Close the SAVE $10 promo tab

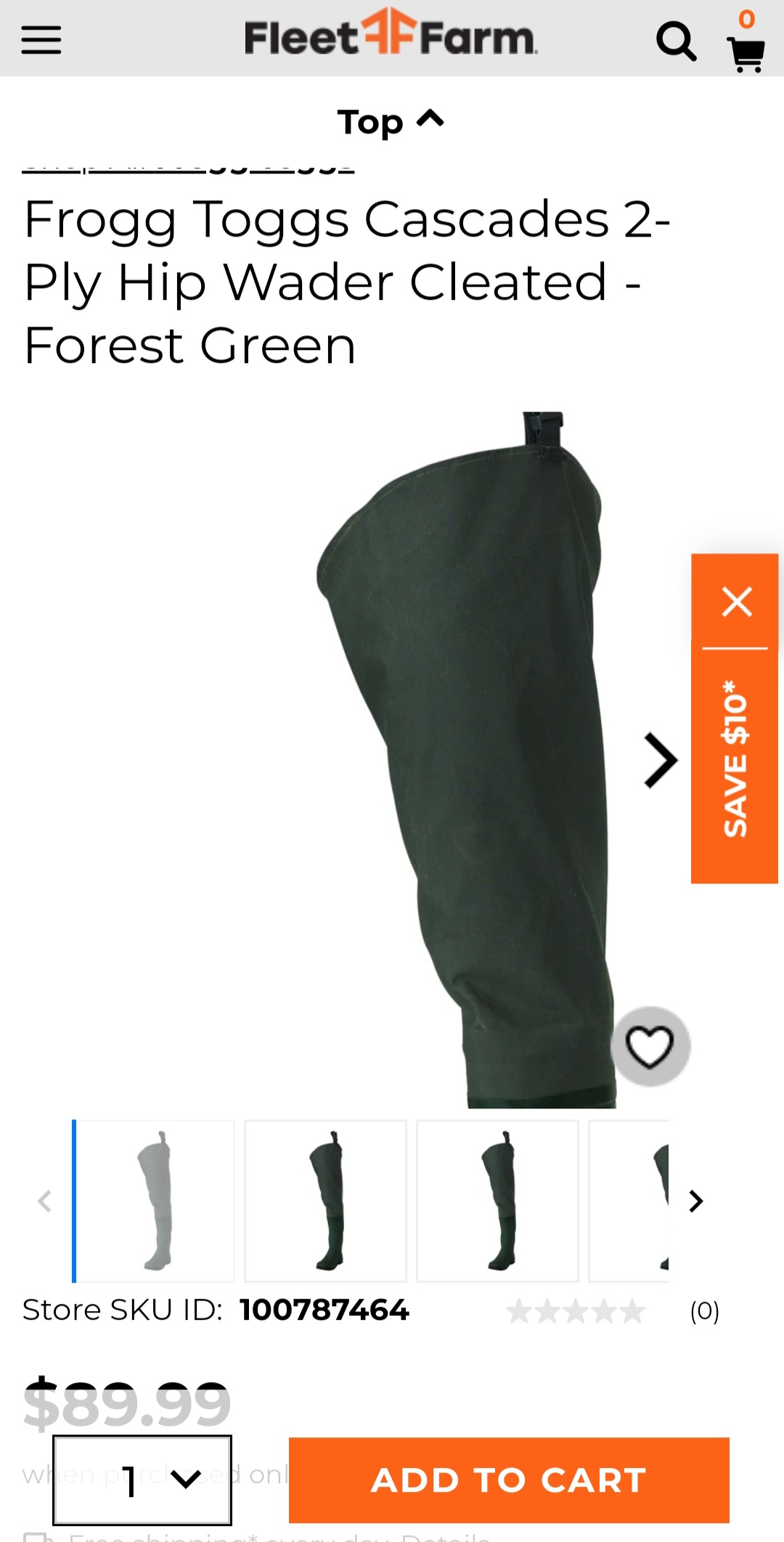pyautogui.click(x=737, y=601)
